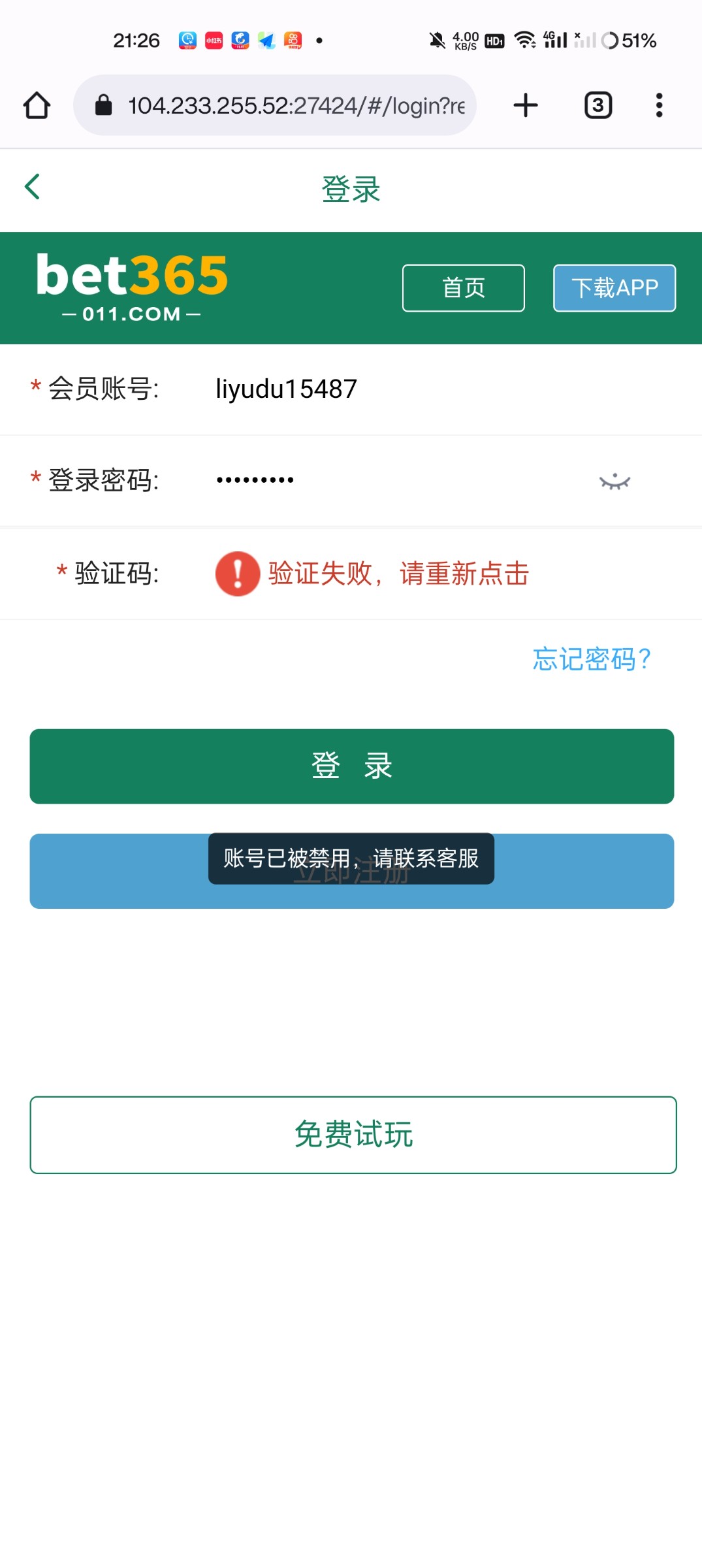Open the browser overflow menu
This screenshot has width=702, height=1568.
point(660,105)
